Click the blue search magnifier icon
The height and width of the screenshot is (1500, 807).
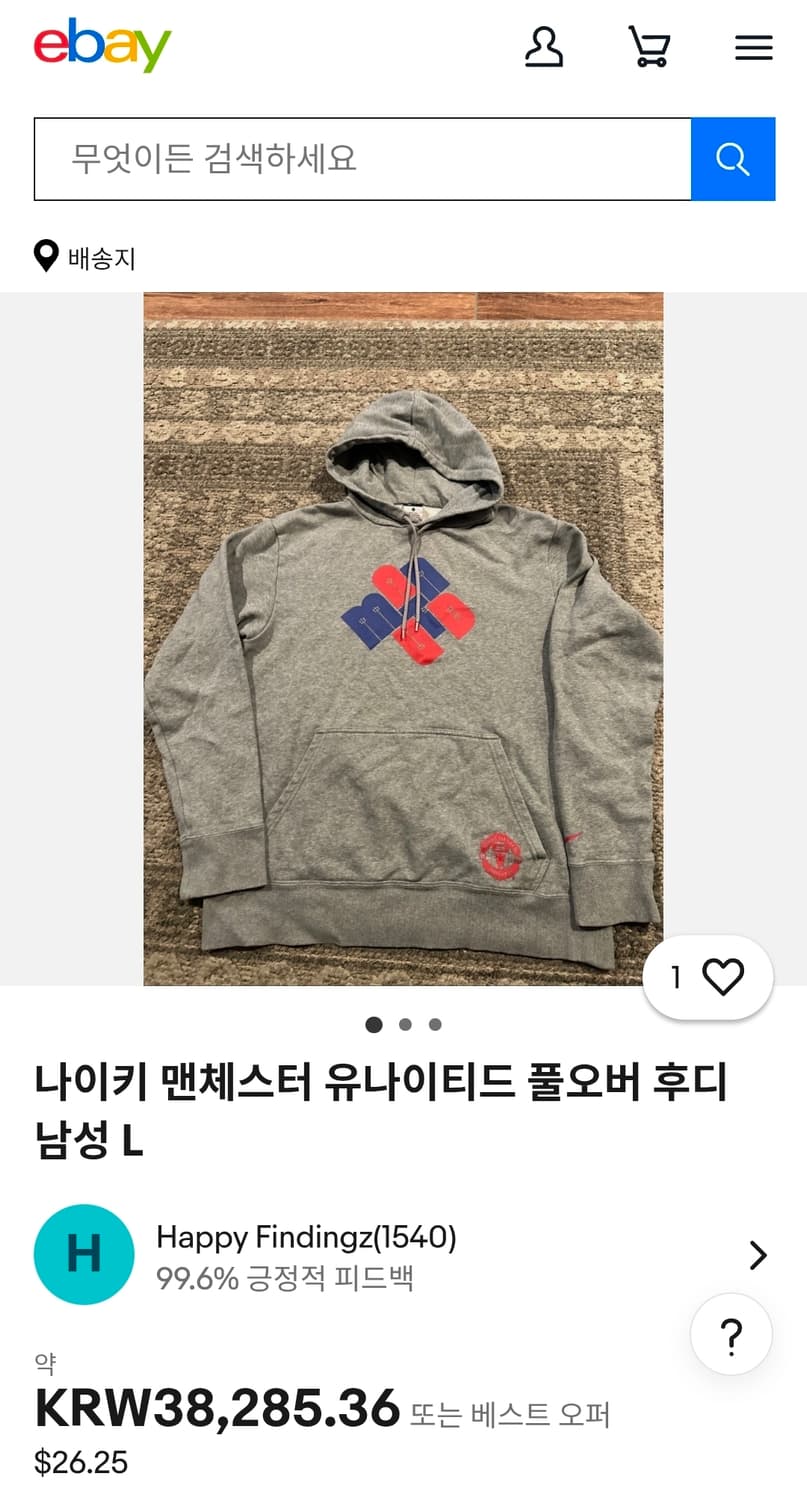(x=733, y=159)
